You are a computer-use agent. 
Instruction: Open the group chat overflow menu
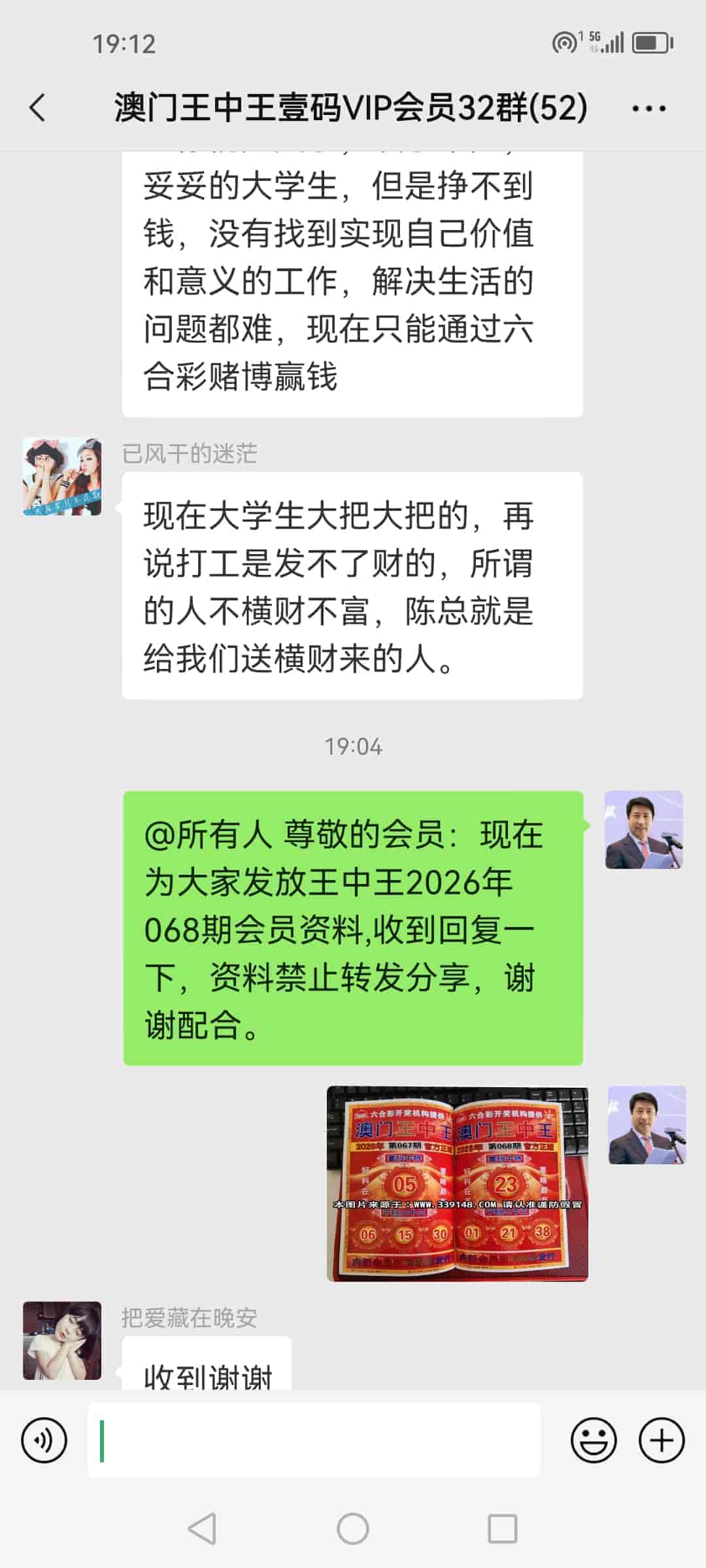click(648, 108)
